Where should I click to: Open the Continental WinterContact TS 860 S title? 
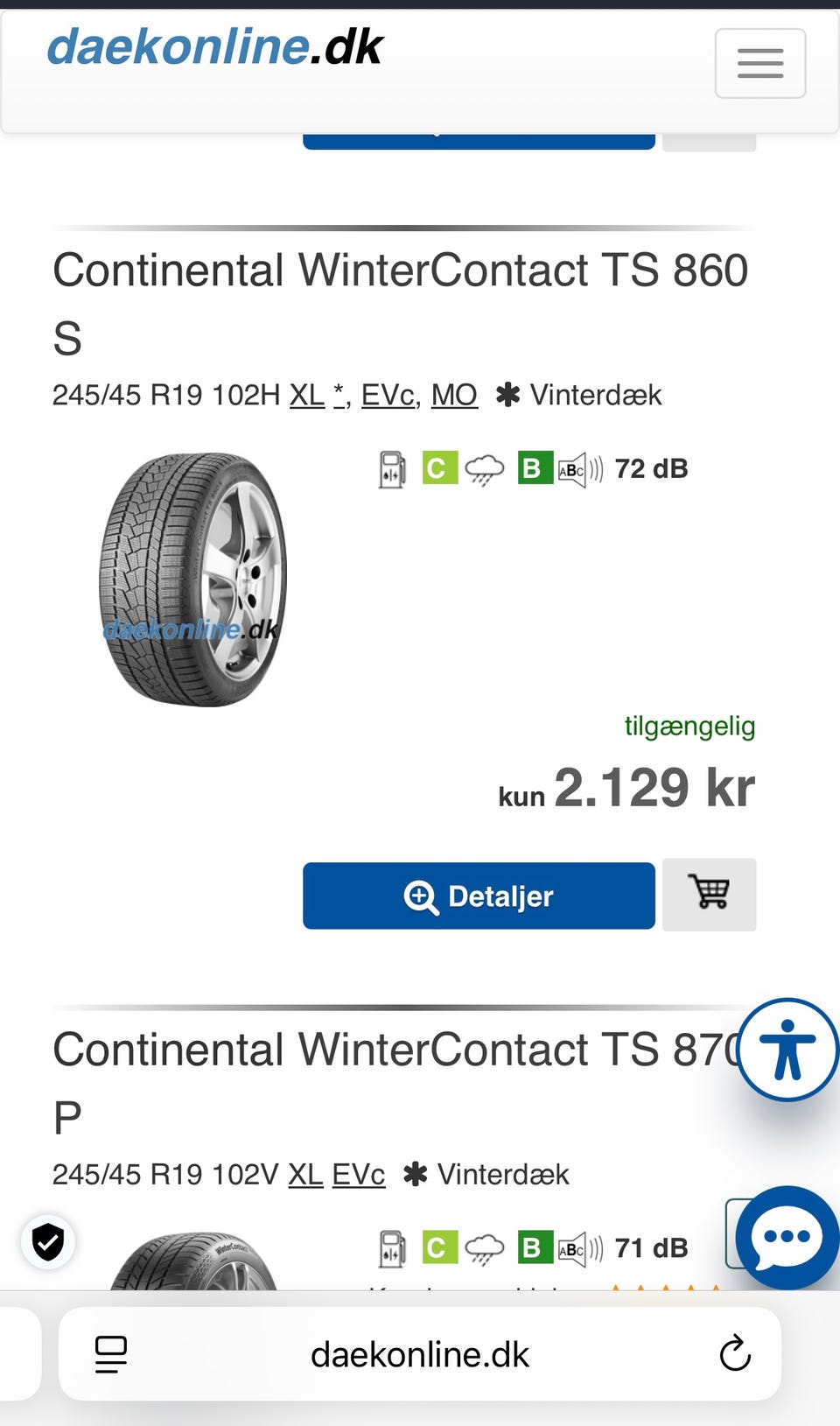coord(401,304)
